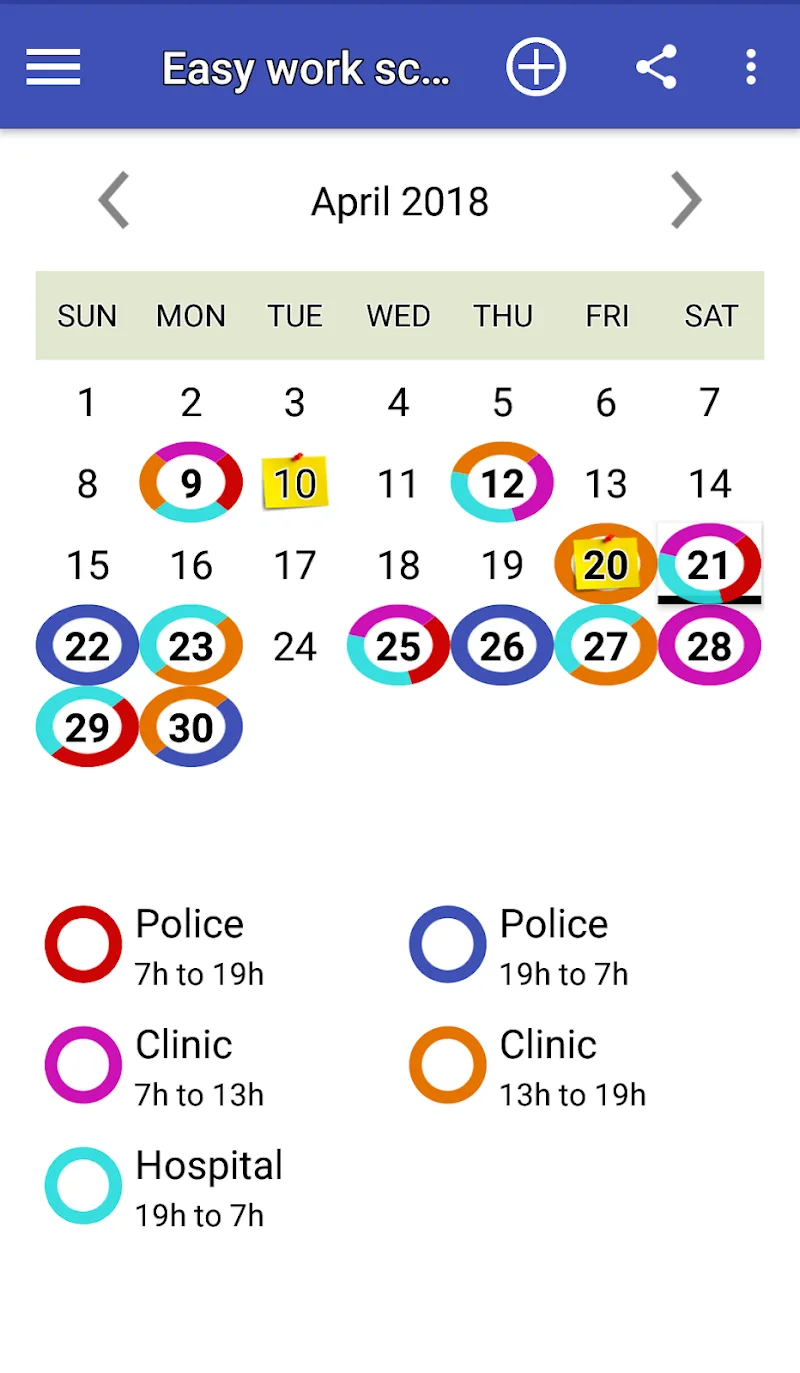
Task: Choose April 20 with the sticky note
Action: pos(606,565)
